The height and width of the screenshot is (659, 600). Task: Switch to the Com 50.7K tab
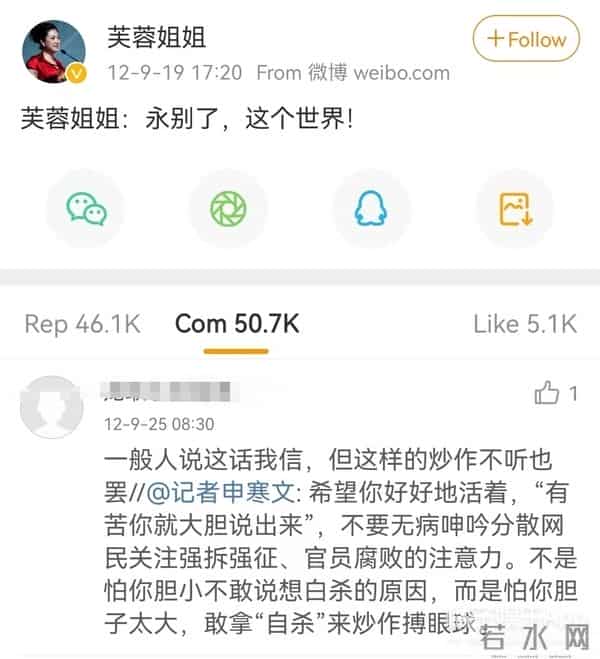[x=237, y=323]
